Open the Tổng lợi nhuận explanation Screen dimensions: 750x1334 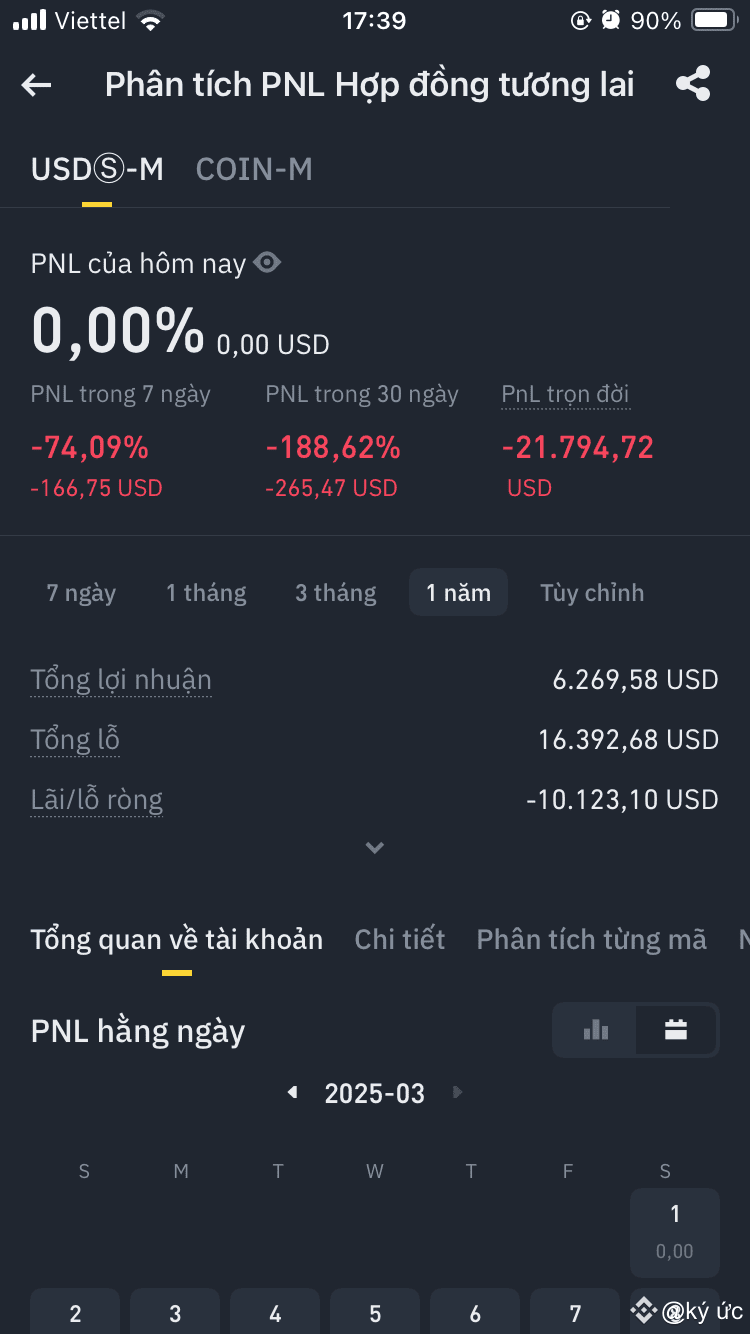click(x=121, y=680)
